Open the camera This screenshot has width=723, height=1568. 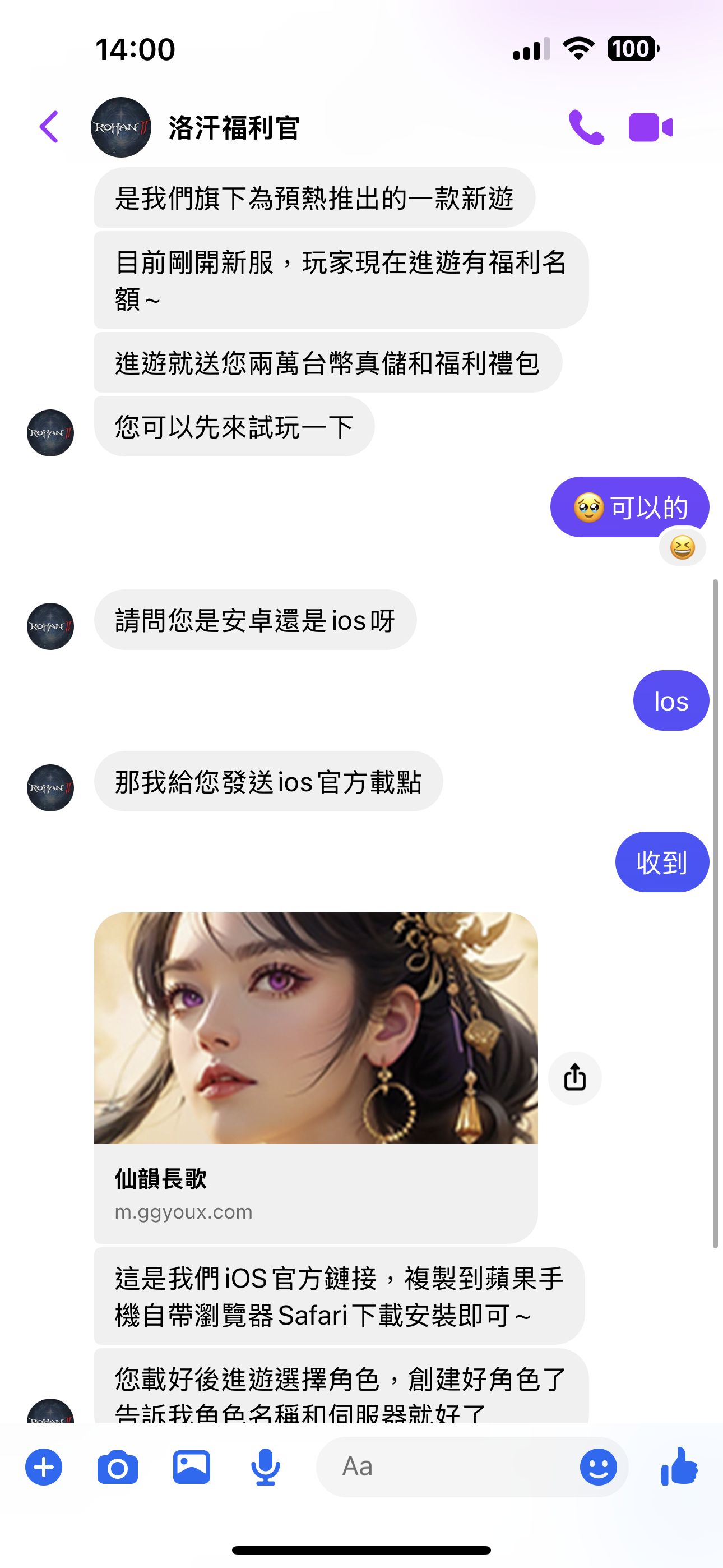(x=118, y=1467)
